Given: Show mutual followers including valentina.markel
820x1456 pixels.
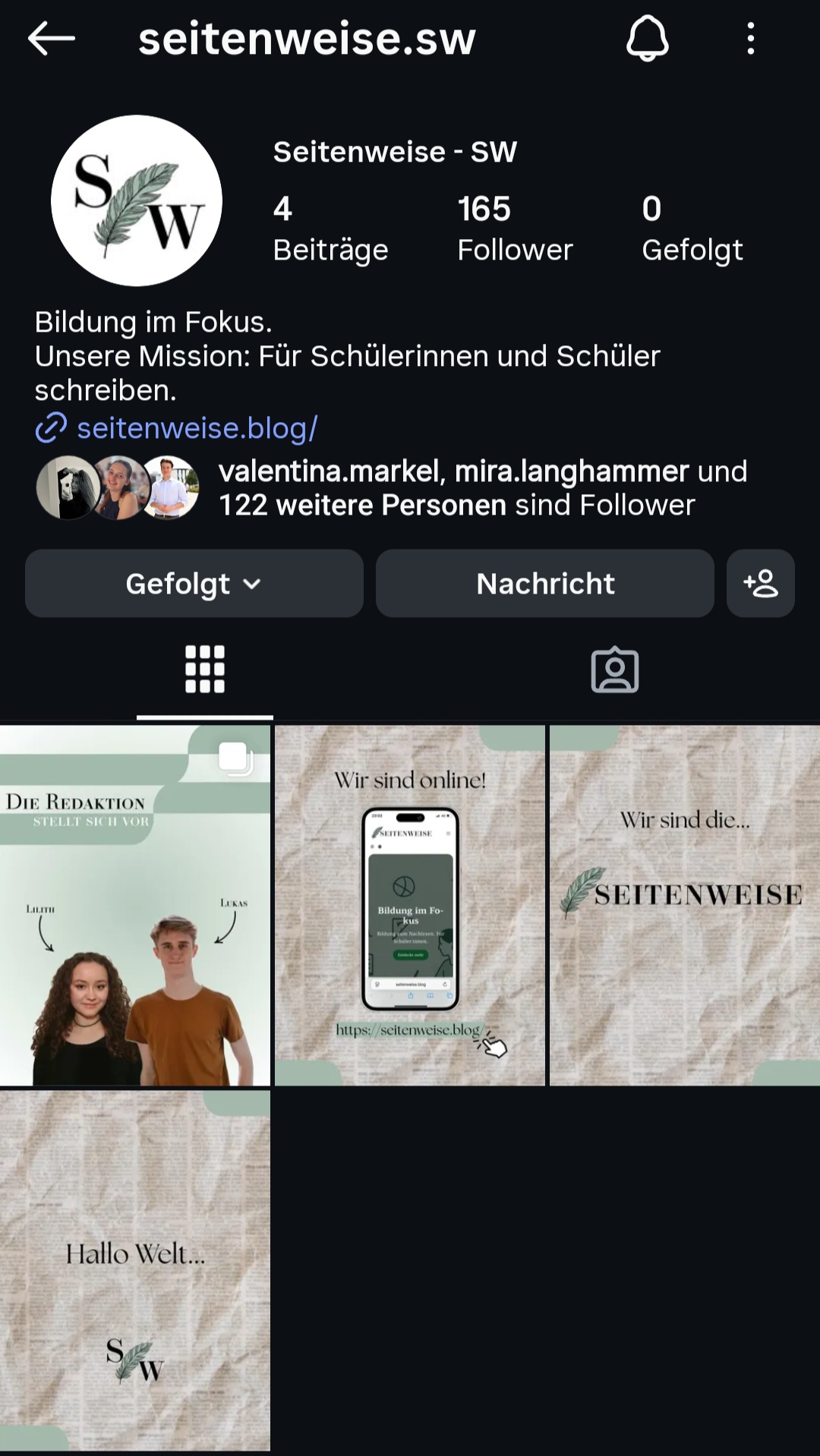Looking at the screenshot, I should (456, 488).
